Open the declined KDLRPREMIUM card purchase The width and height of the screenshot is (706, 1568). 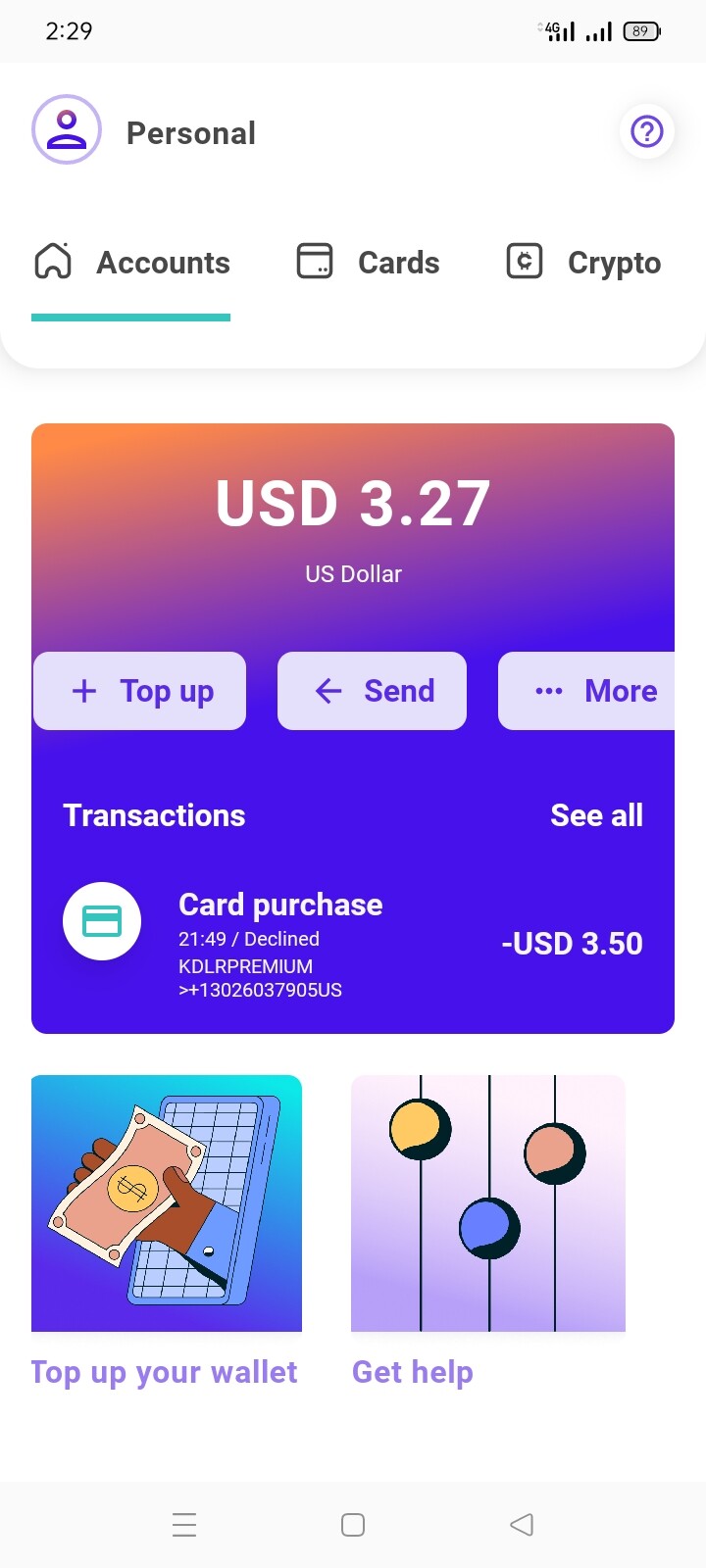point(353,941)
